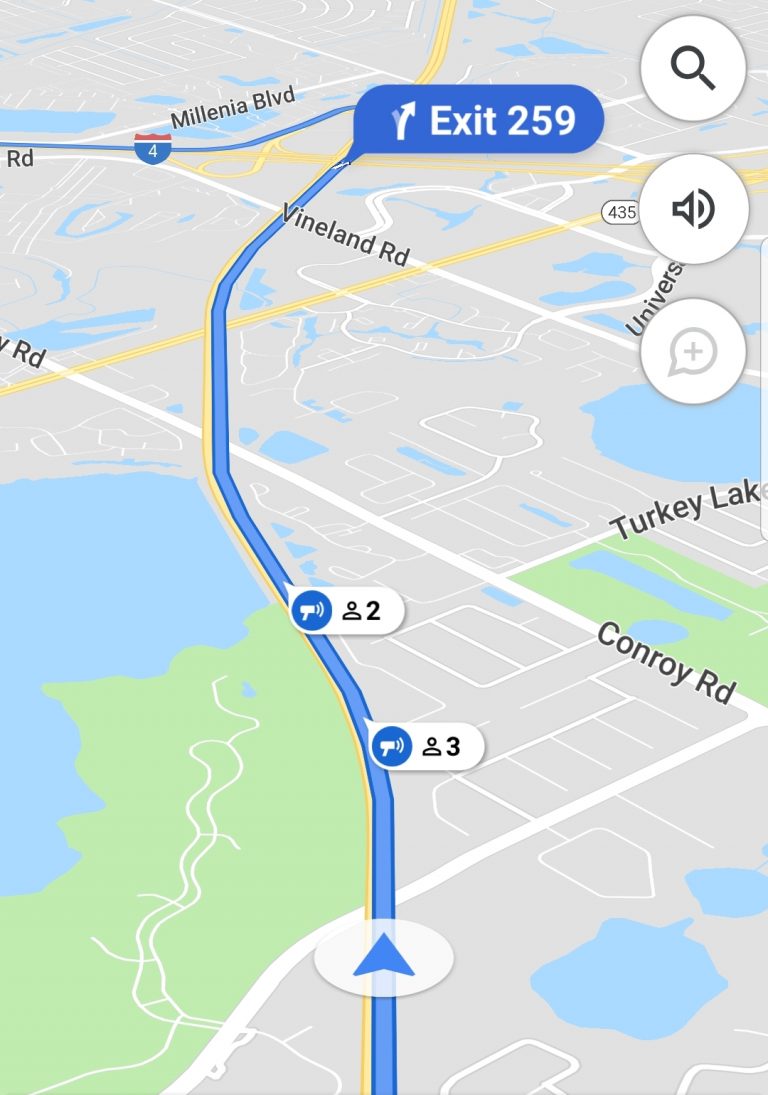Tap the Exit 259 direction bubble
768x1095 pixels.
[479, 121]
